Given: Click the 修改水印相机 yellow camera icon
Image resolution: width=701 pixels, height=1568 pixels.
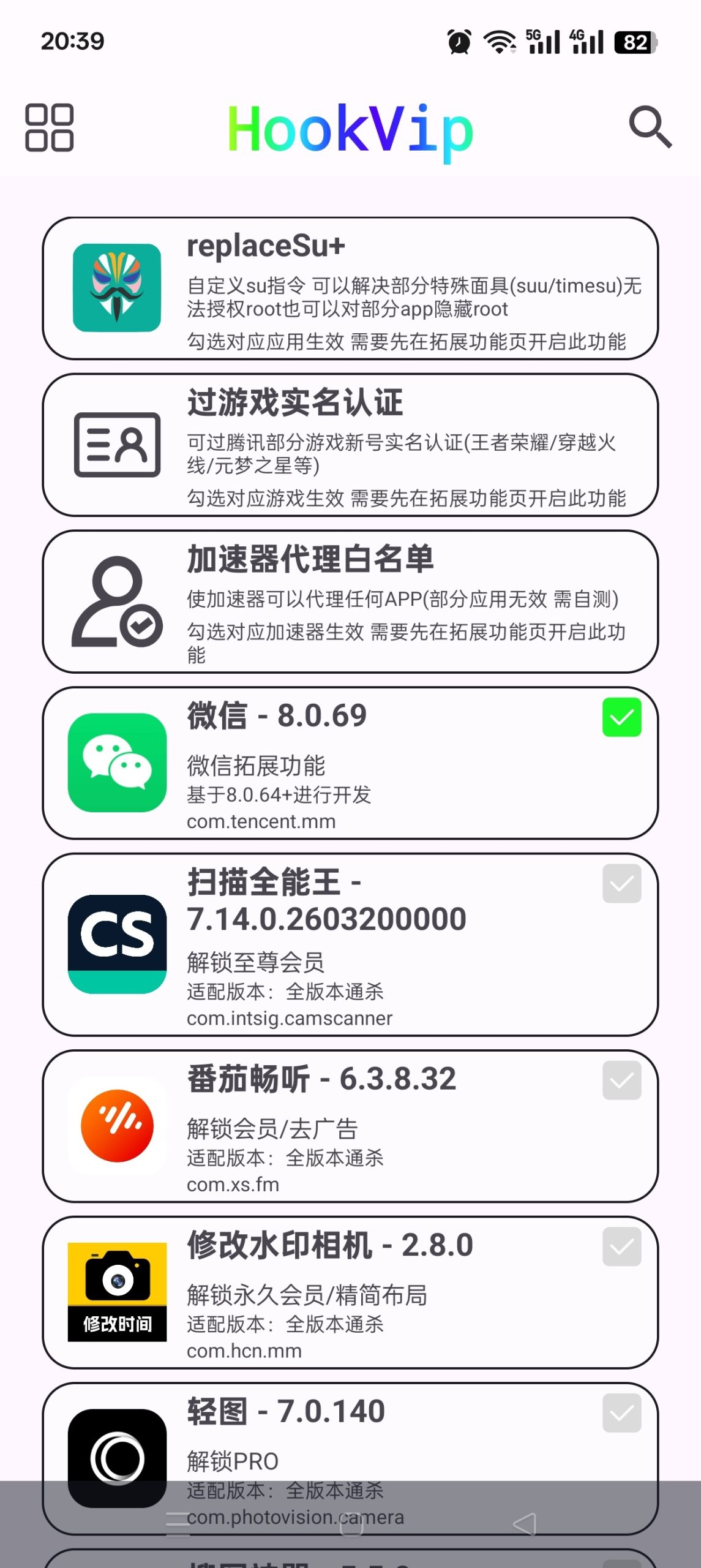Looking at the screenshot, I should pos(116,1289).
